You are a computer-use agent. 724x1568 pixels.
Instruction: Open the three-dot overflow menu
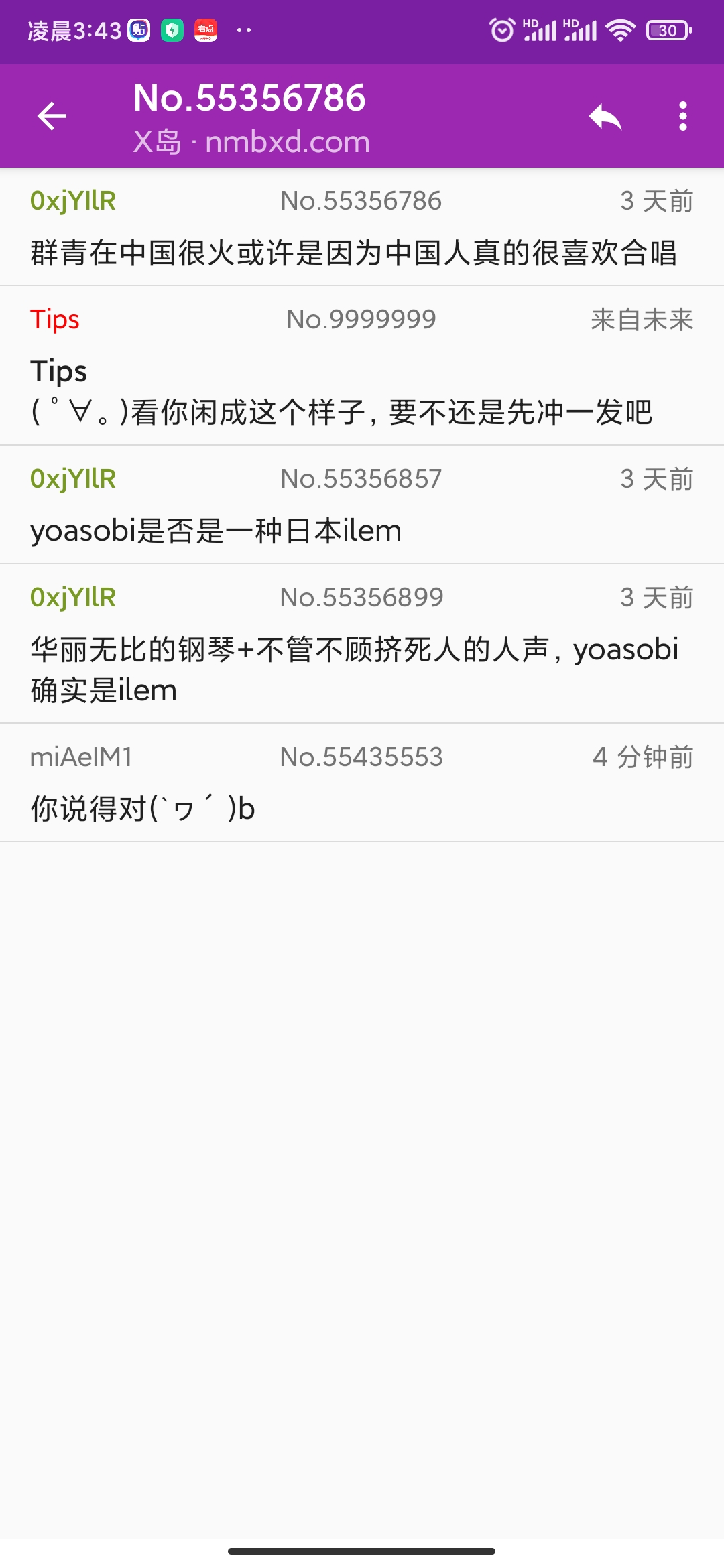coord(682,117)
